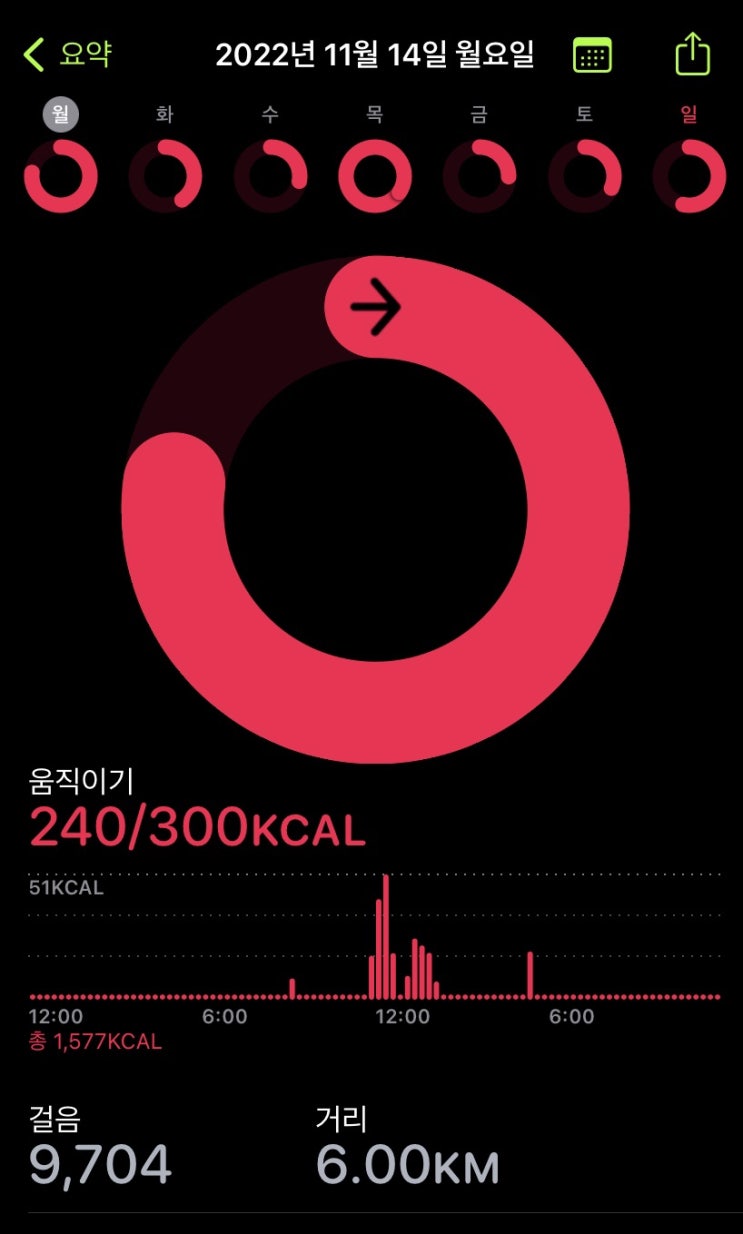Select Monday (월) activity ring

pos(60,176)
